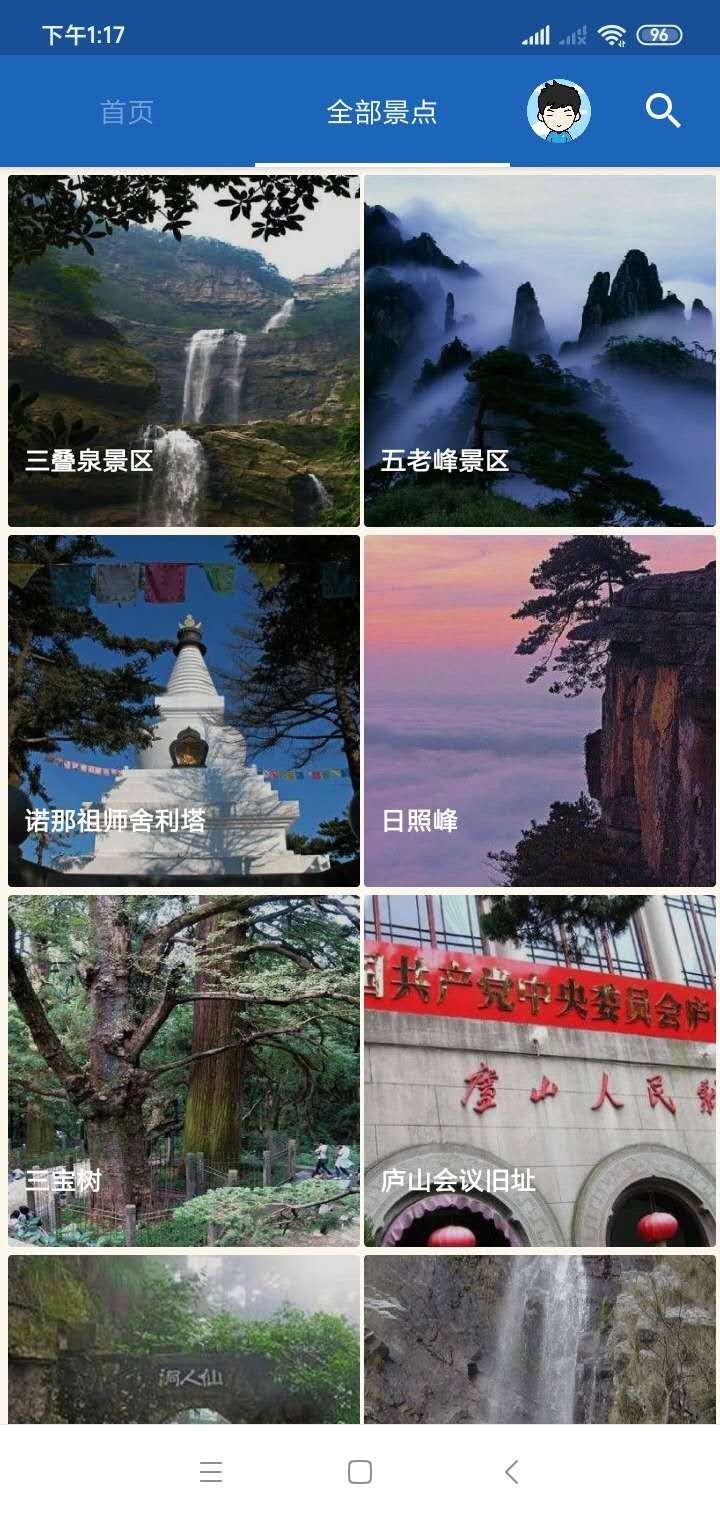View the 三宝树 scenic spot

184,1071
